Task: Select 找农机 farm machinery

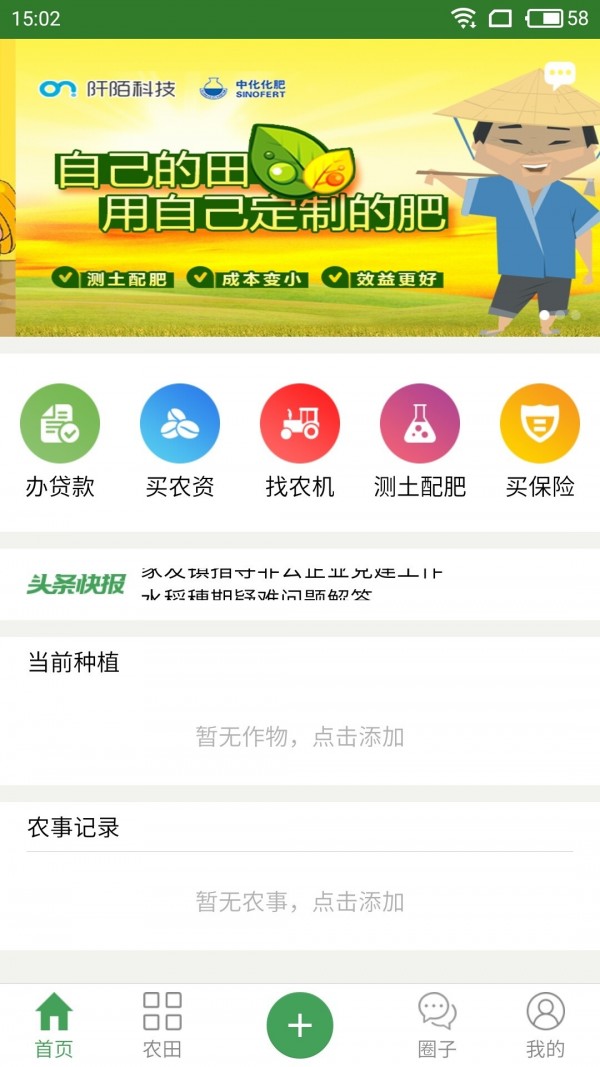Action: click(x=300, y=441)
